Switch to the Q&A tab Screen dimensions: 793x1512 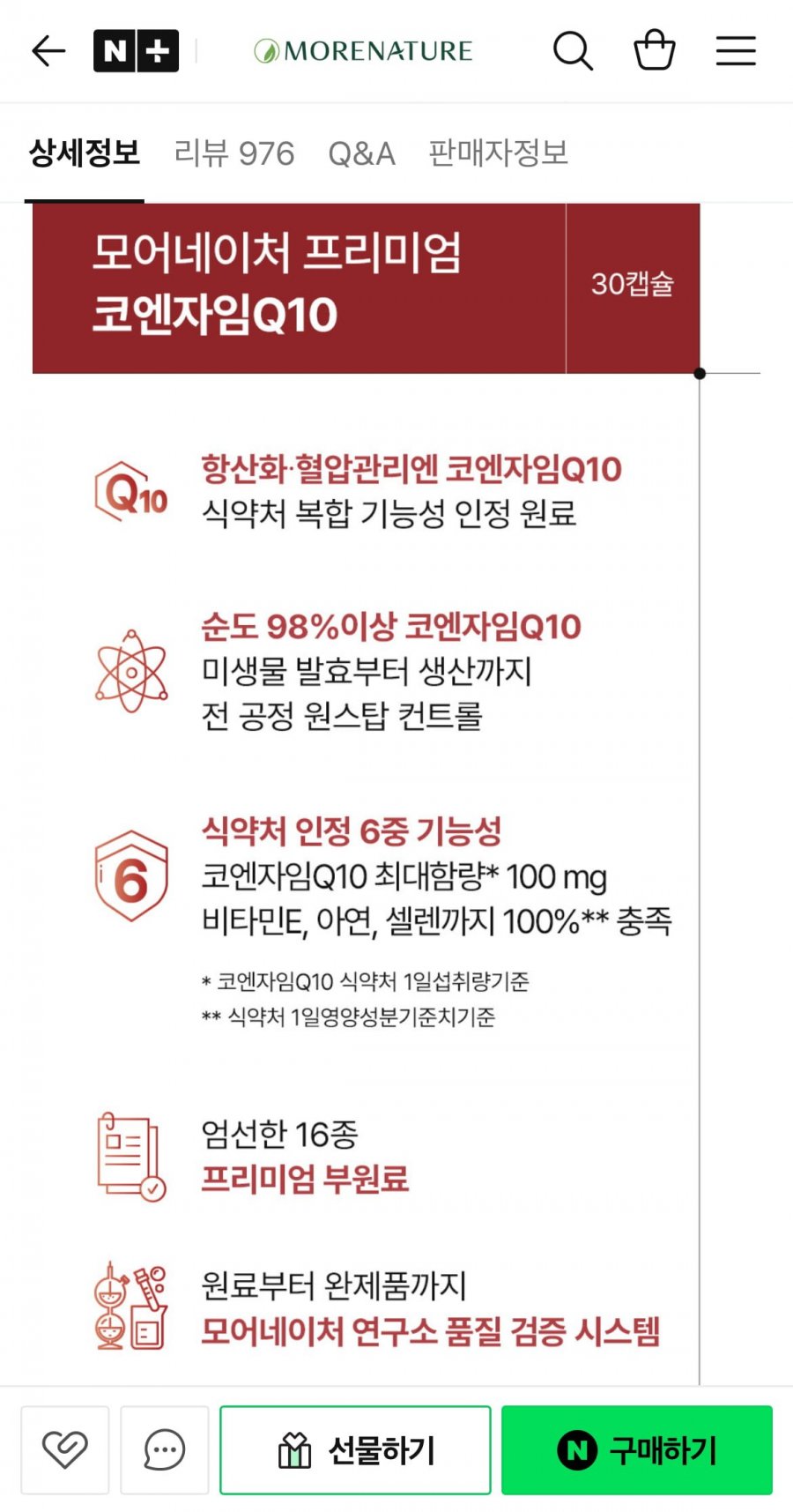[x=361, y=153]
